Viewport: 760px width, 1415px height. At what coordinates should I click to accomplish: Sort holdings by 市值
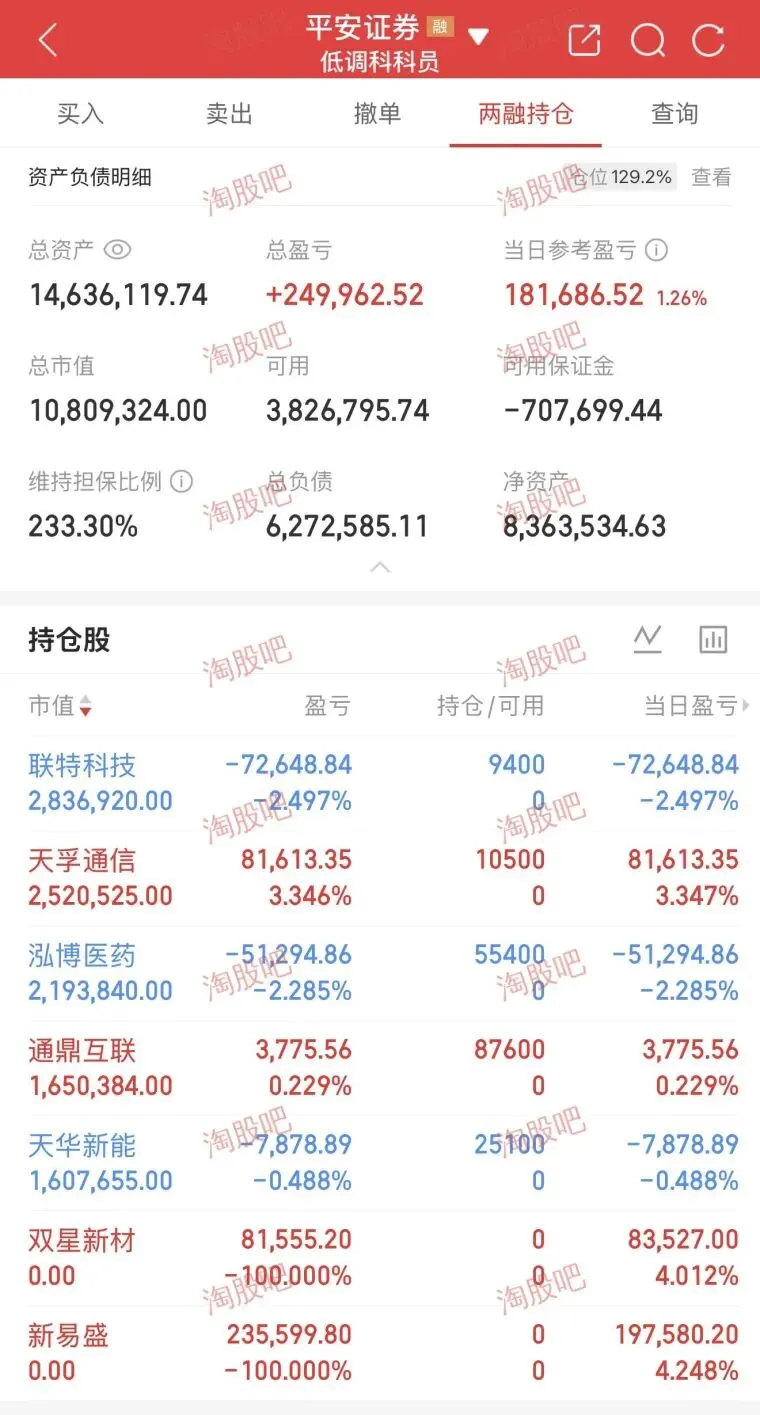tap(60, 706)
